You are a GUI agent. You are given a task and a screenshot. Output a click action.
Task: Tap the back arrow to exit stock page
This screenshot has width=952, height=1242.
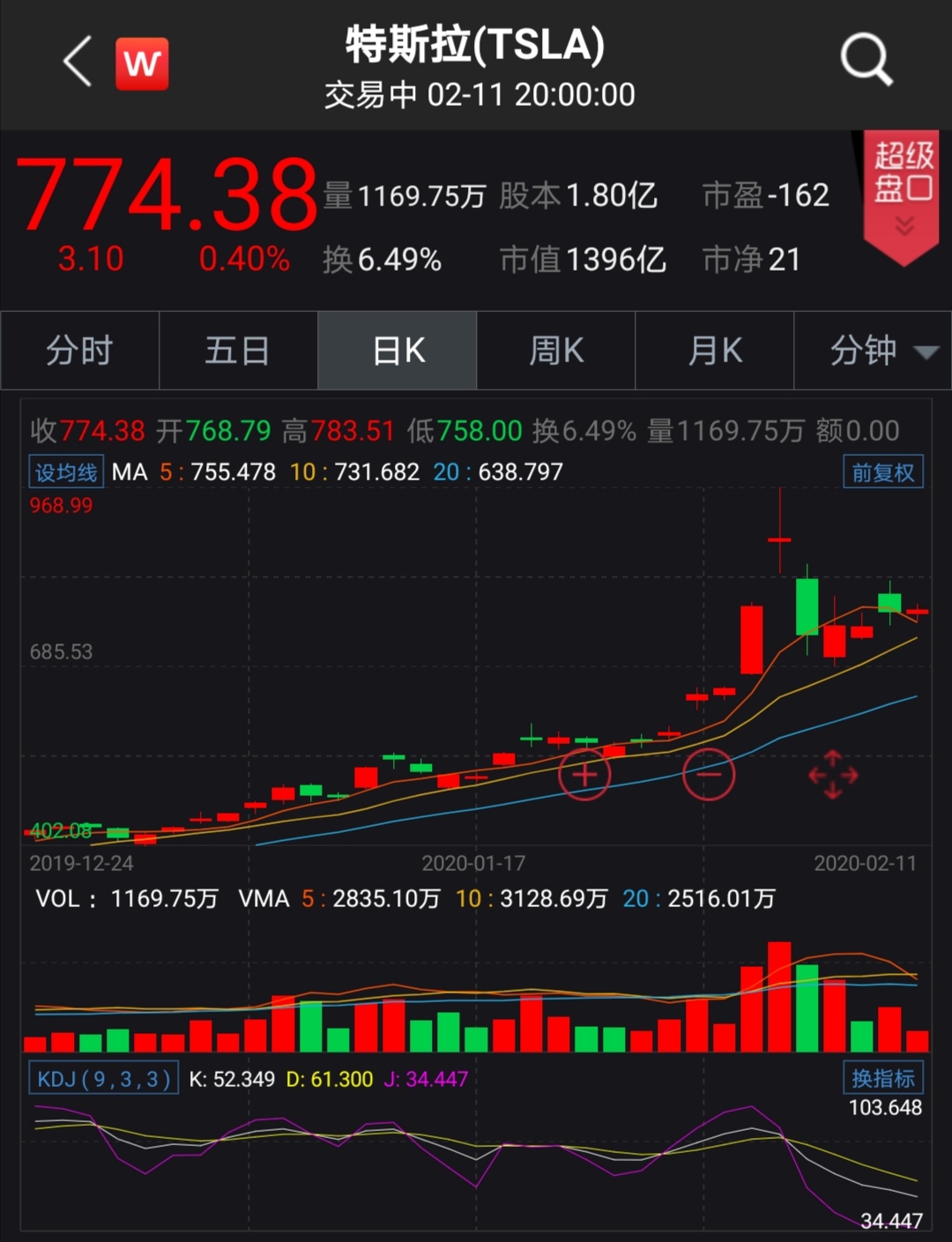pyautogui.click(x=75, y=63)
